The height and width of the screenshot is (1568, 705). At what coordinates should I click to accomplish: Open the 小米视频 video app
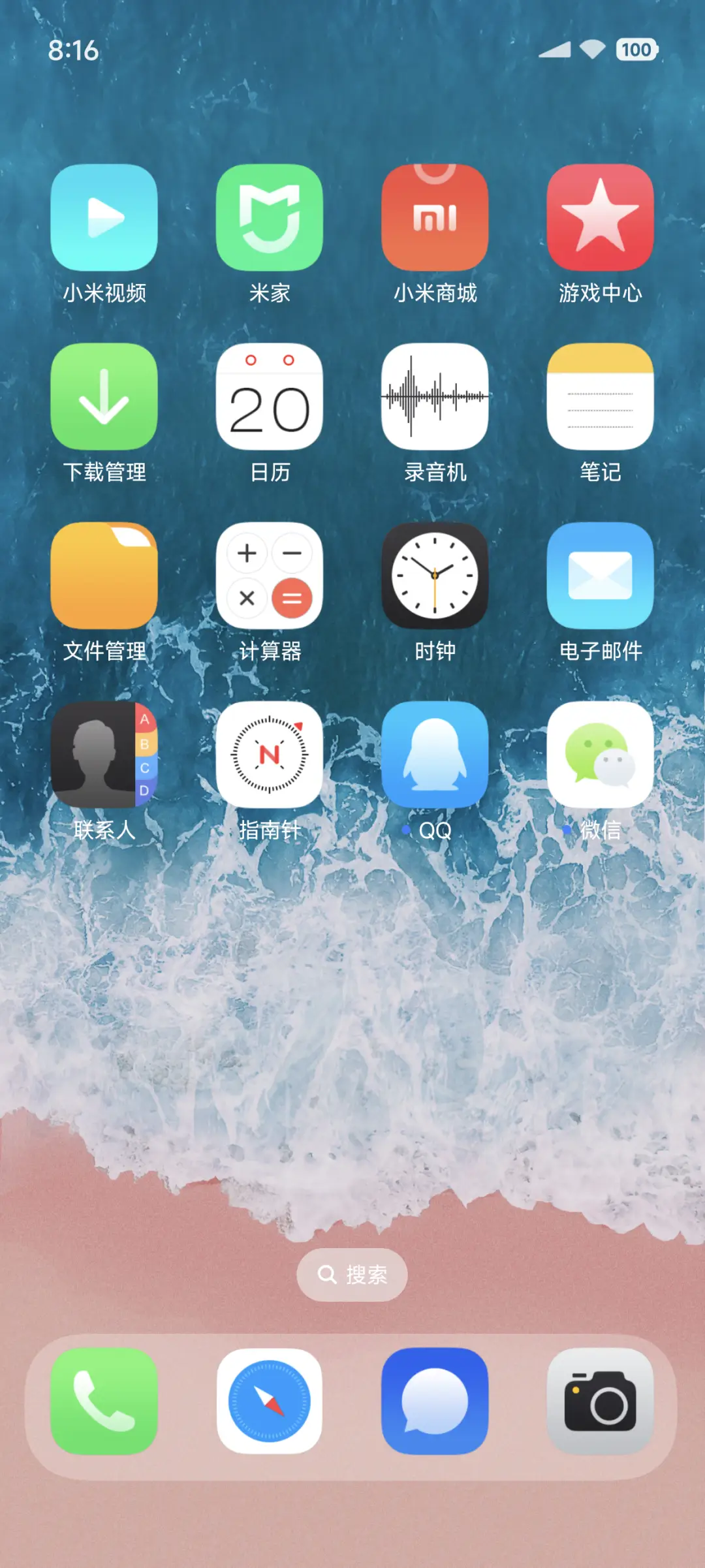click(x=104, y=217)
